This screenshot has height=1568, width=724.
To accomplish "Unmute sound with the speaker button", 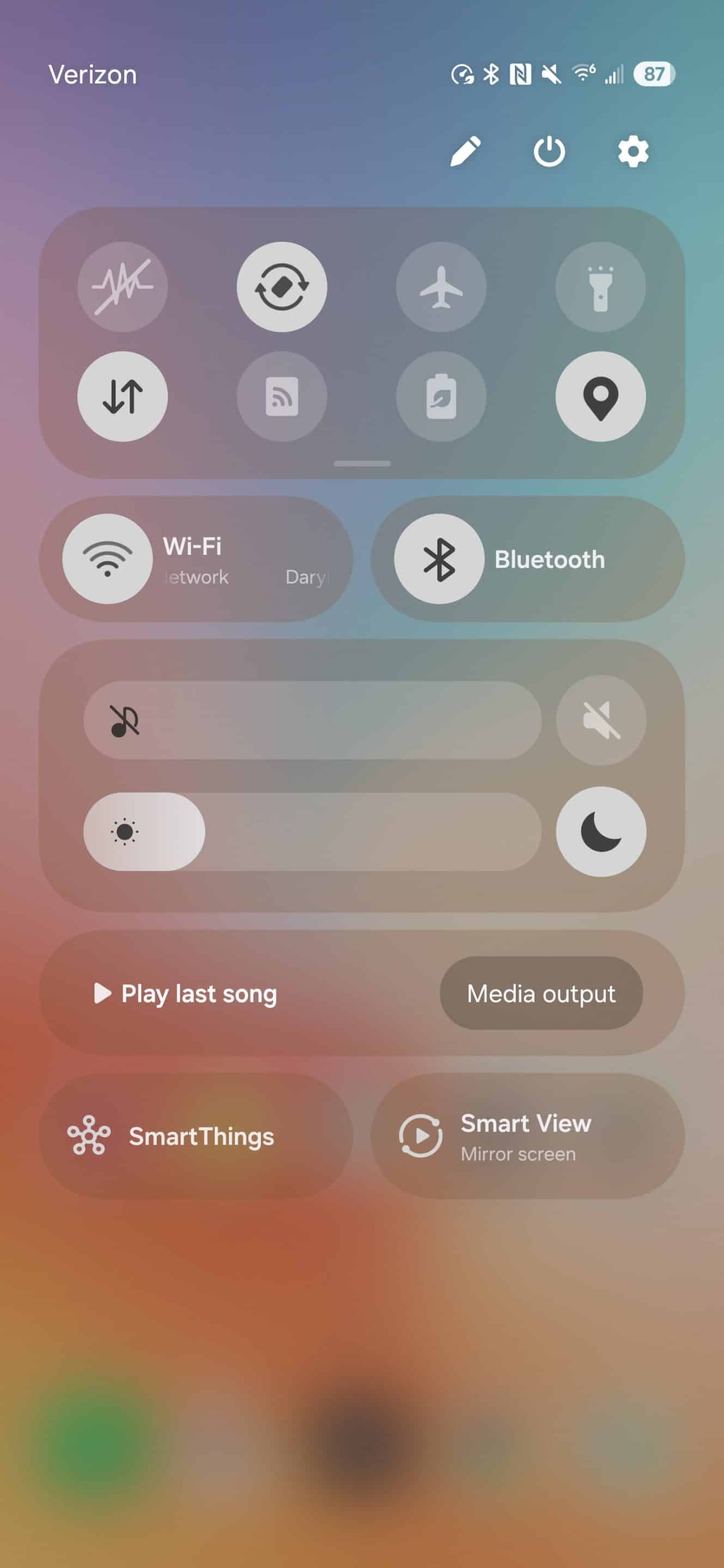I will (601, 720).
